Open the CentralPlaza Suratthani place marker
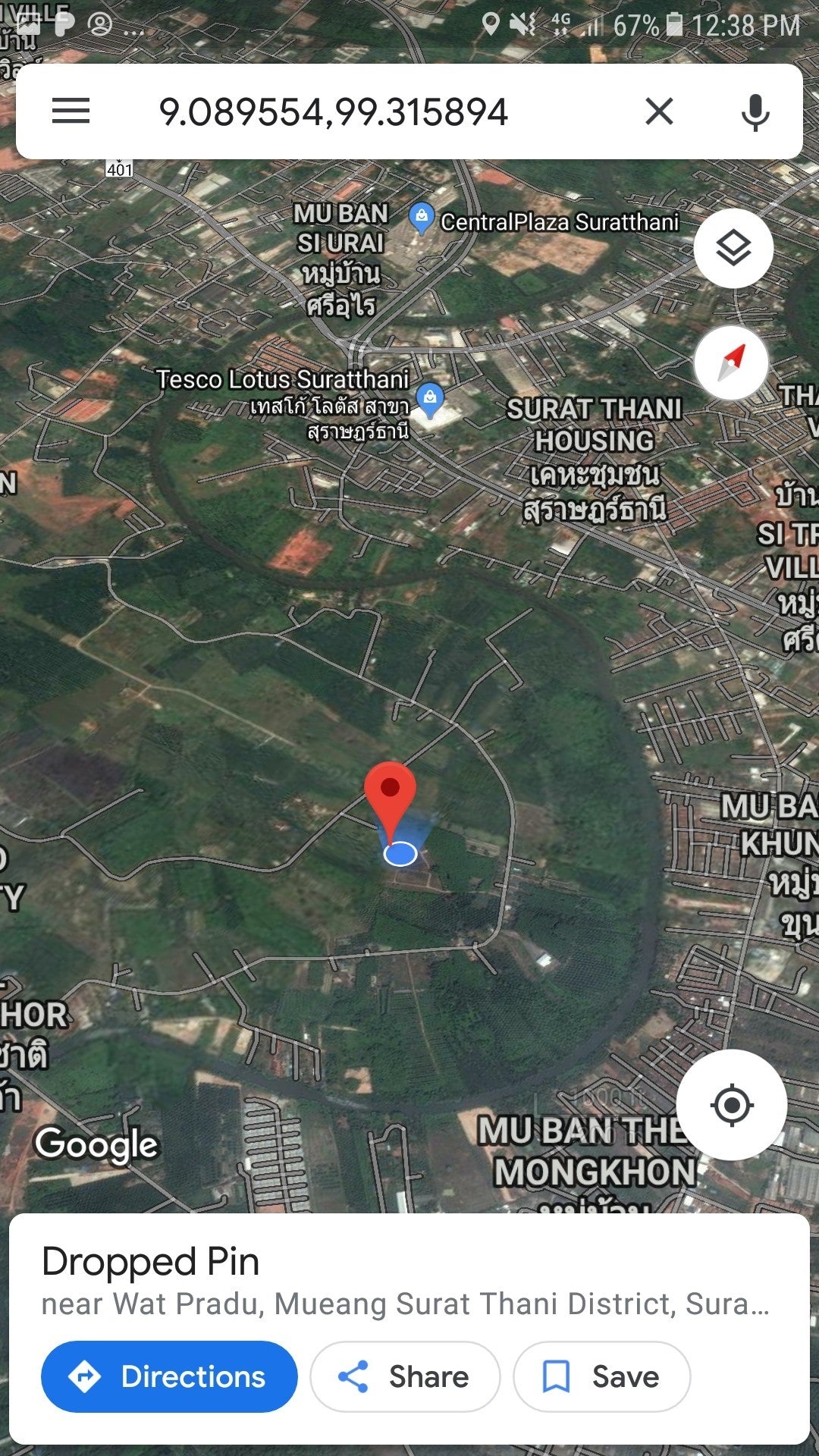This screenshot has width=819, height=1456. [422, 218]
